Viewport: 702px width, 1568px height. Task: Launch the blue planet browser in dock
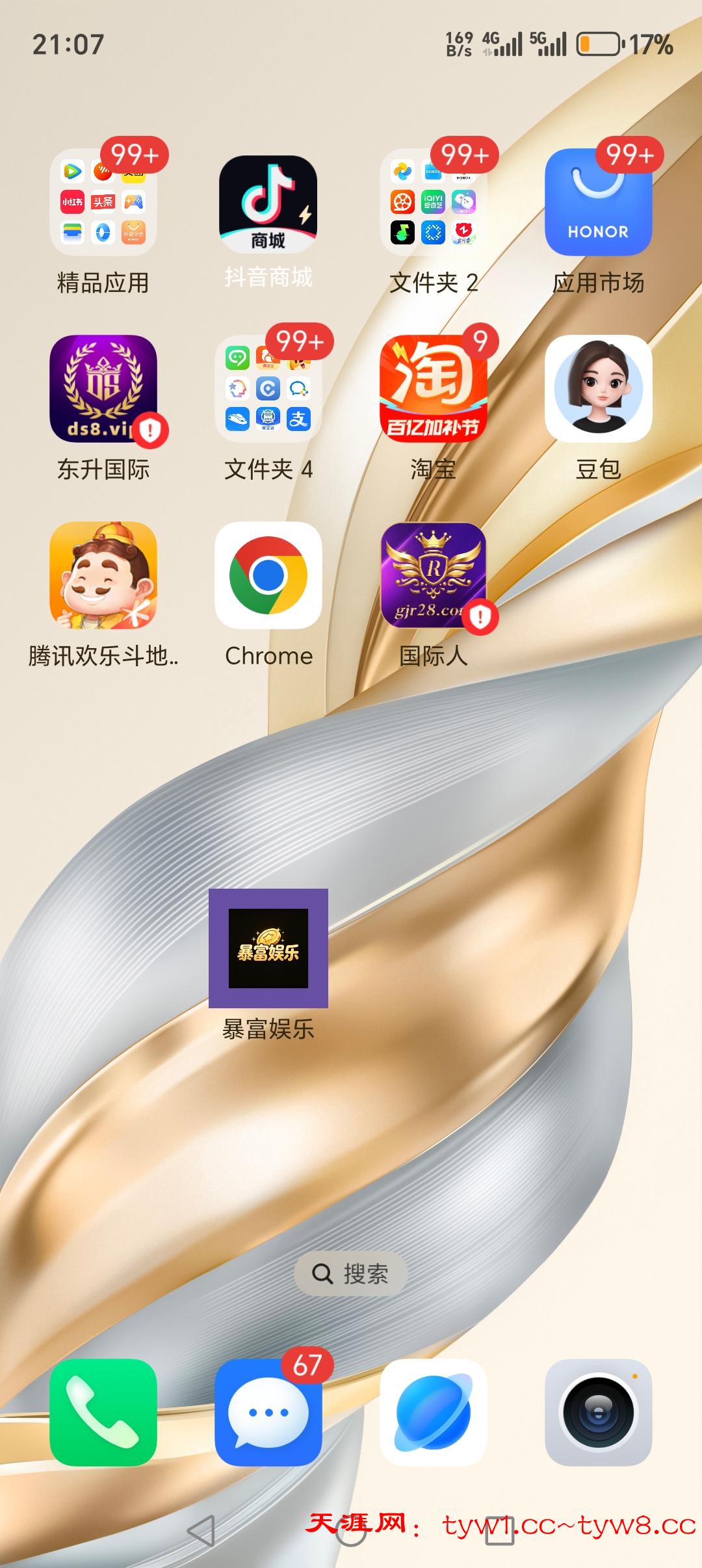(x=434, y=1413)
